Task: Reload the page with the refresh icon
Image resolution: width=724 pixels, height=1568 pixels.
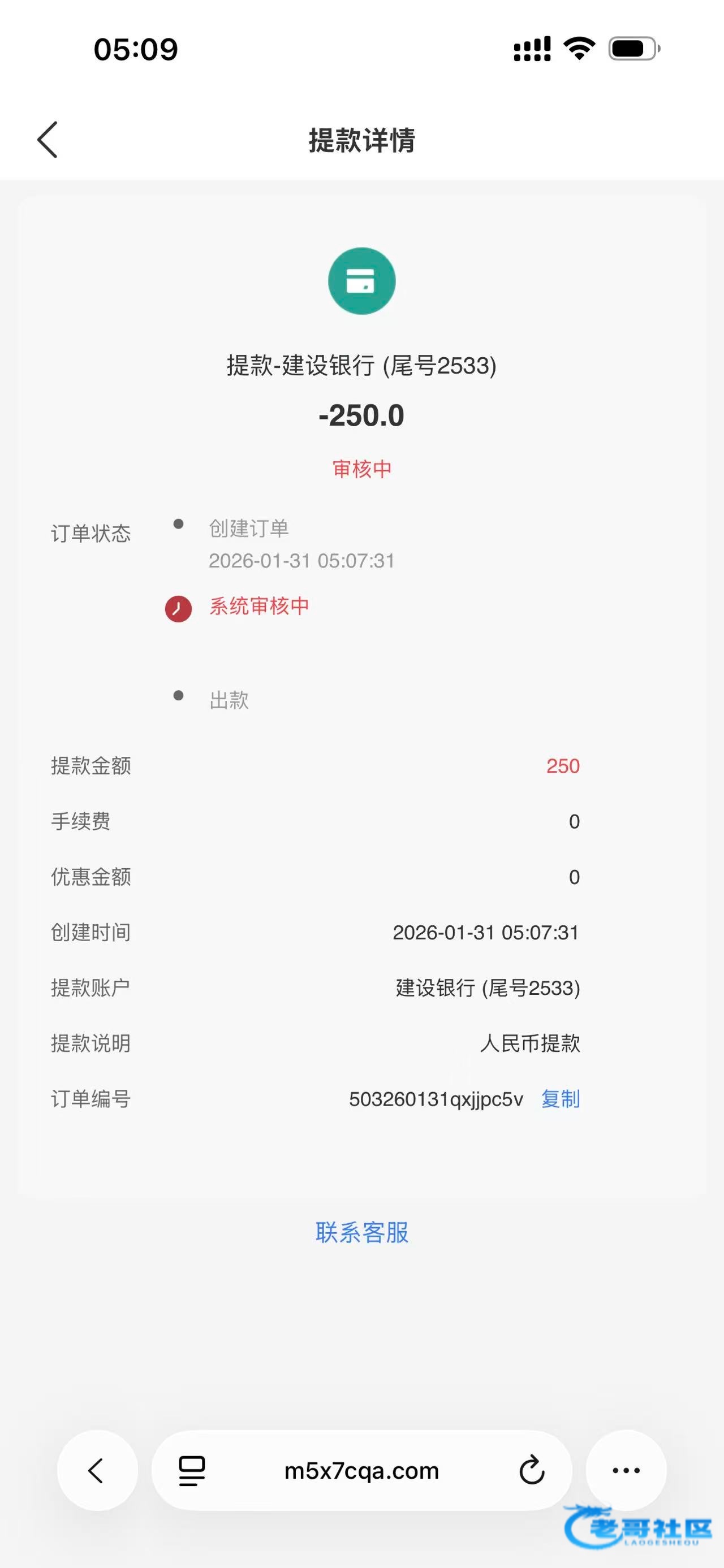Action: [x=532, y=1471]
